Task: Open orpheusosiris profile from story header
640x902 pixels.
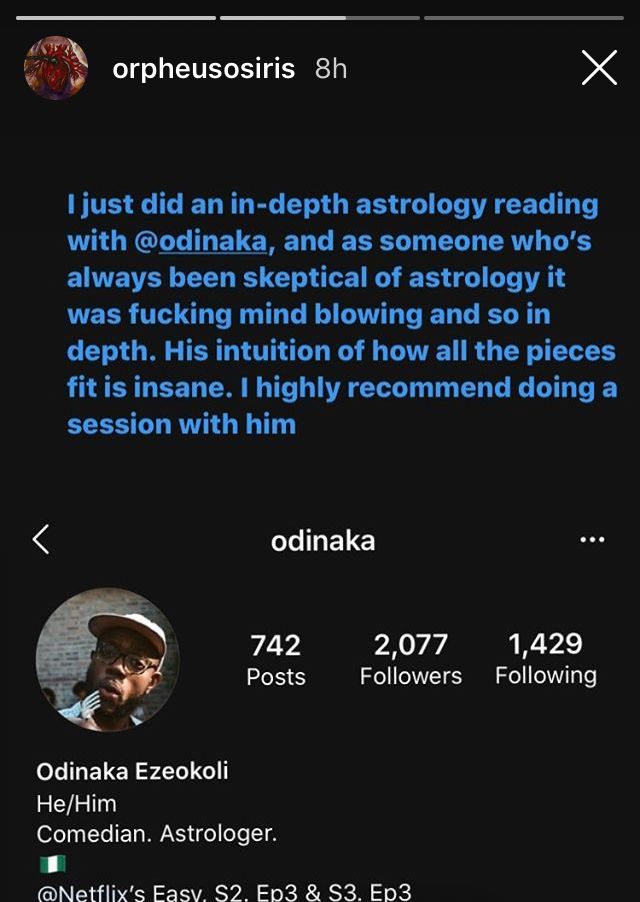Action: coord(203,68)
